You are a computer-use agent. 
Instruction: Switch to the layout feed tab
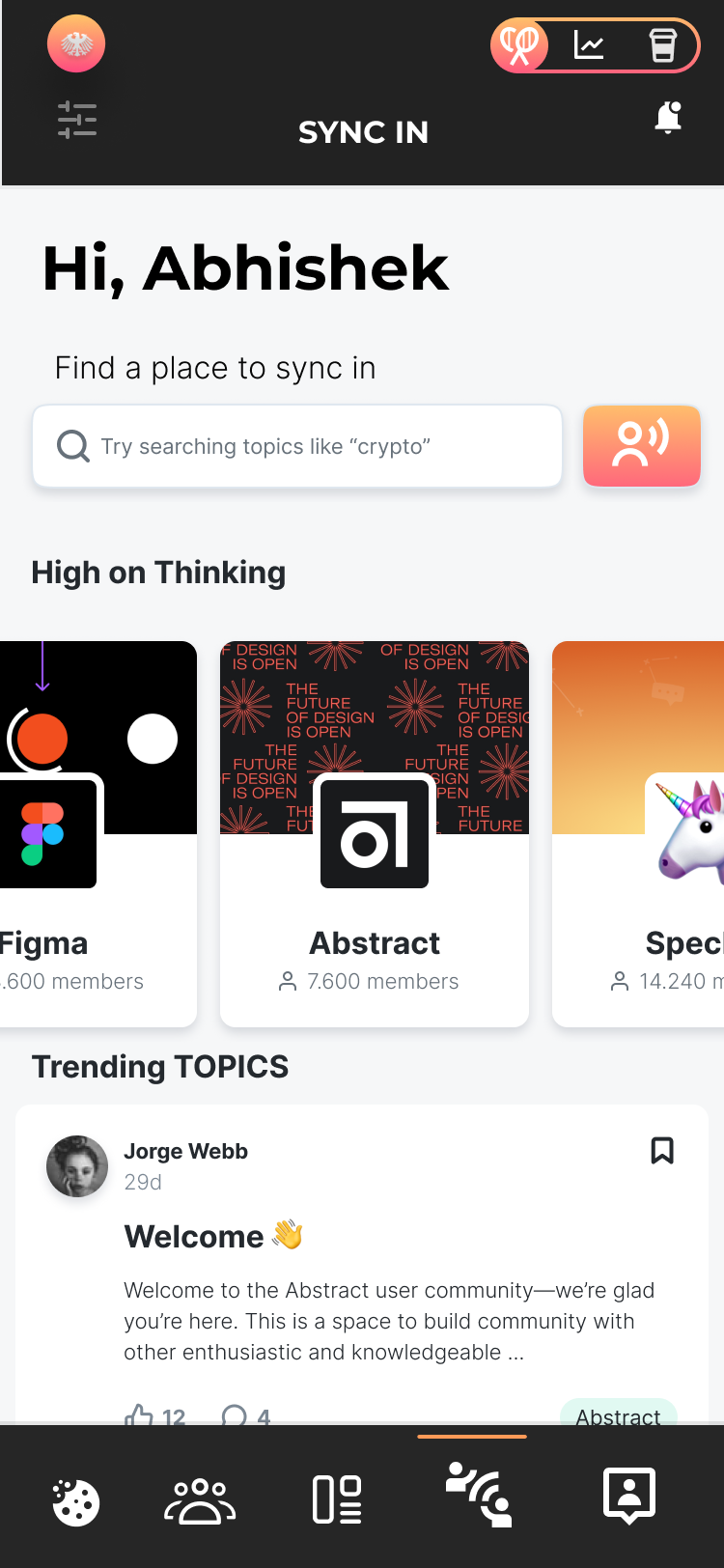pos(337,1500)
